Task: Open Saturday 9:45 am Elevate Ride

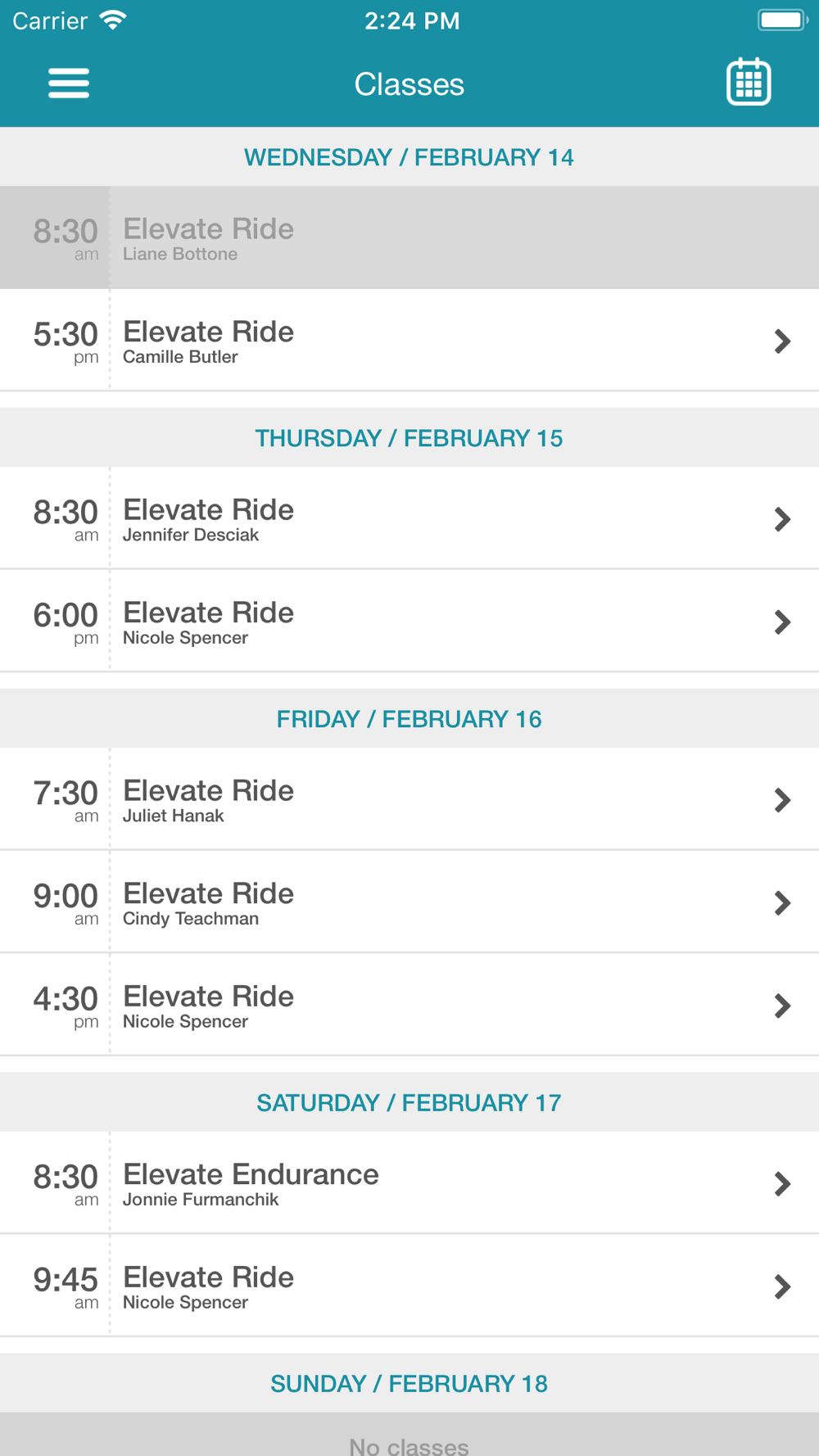Action: (x=409, y=1286)
